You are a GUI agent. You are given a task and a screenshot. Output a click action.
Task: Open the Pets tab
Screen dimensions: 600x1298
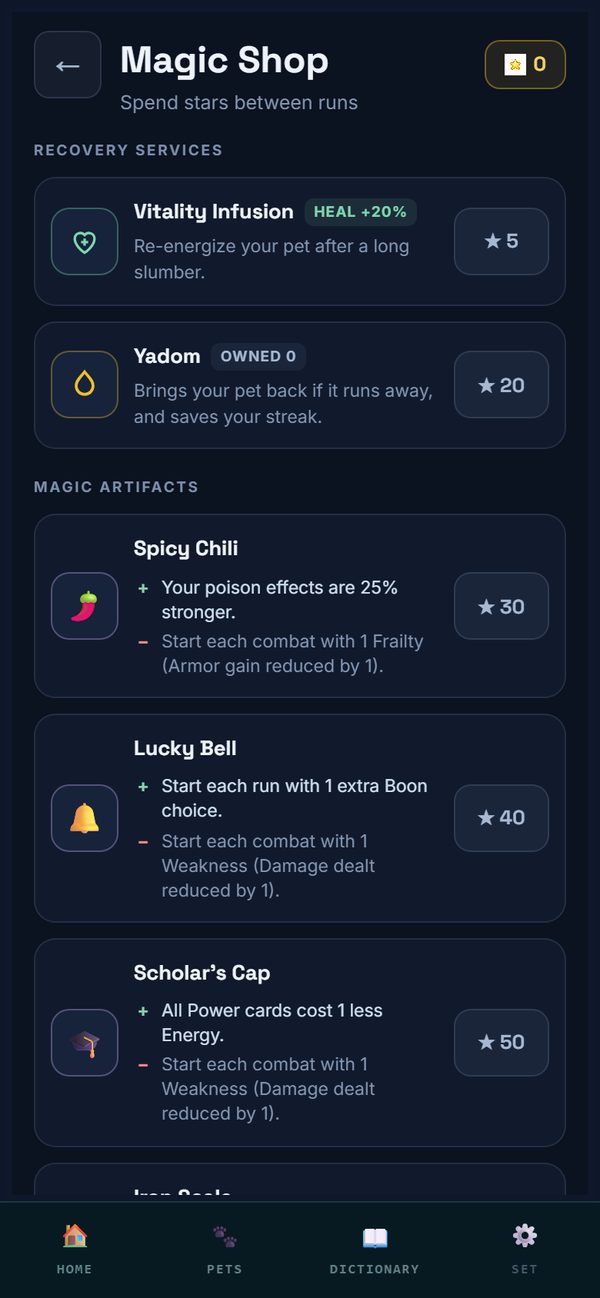click(224, 1249)
